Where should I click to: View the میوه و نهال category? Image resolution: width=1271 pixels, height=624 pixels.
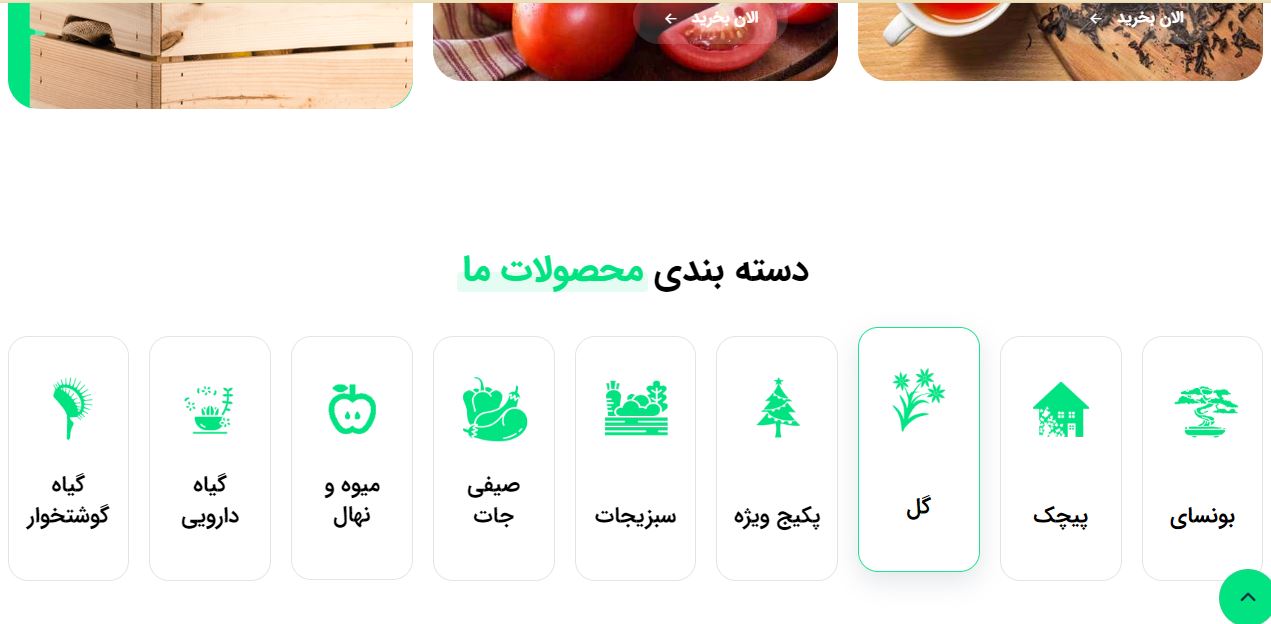(352, 458)
